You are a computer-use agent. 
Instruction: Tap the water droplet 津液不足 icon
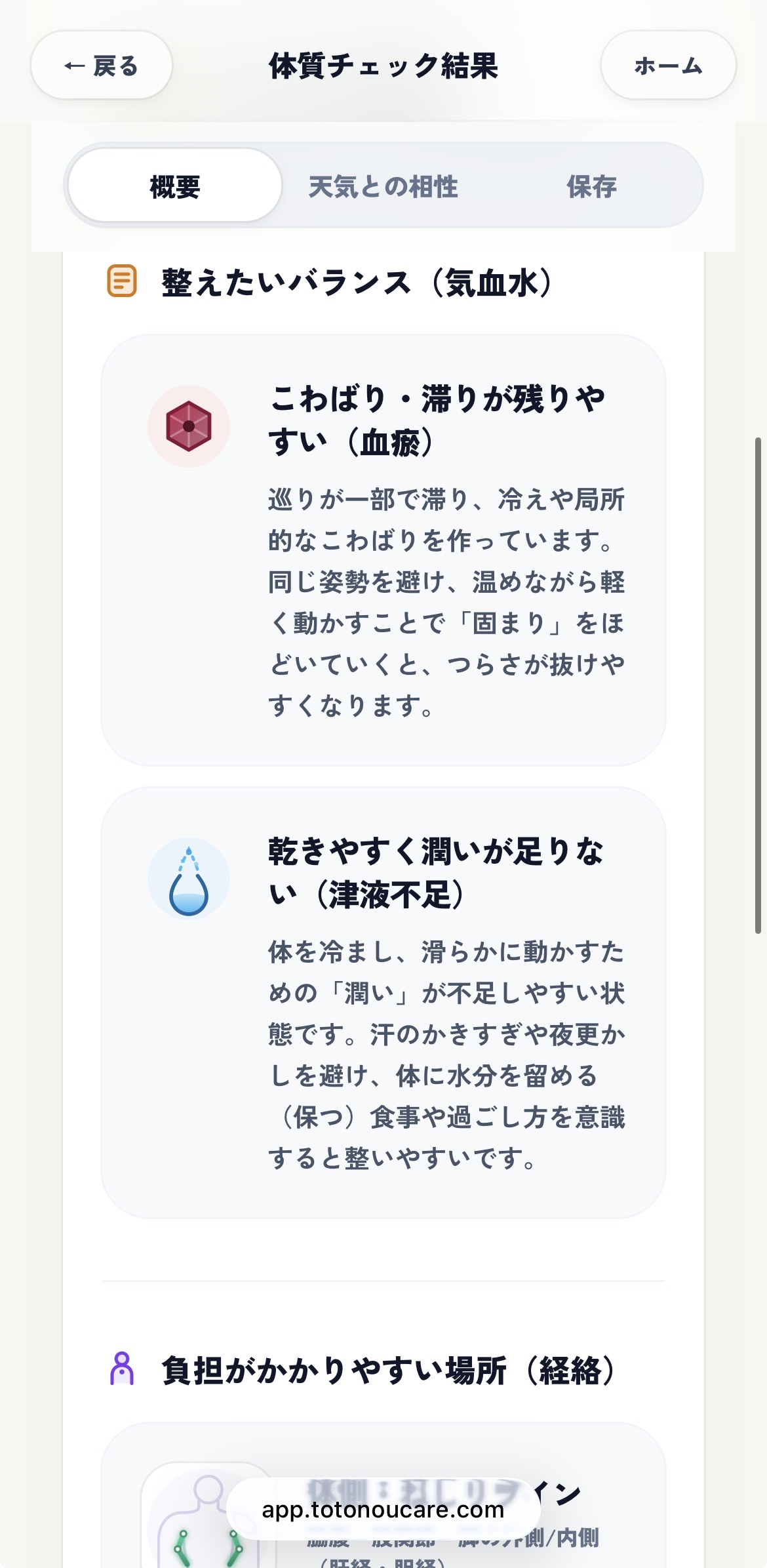[189, 879]
